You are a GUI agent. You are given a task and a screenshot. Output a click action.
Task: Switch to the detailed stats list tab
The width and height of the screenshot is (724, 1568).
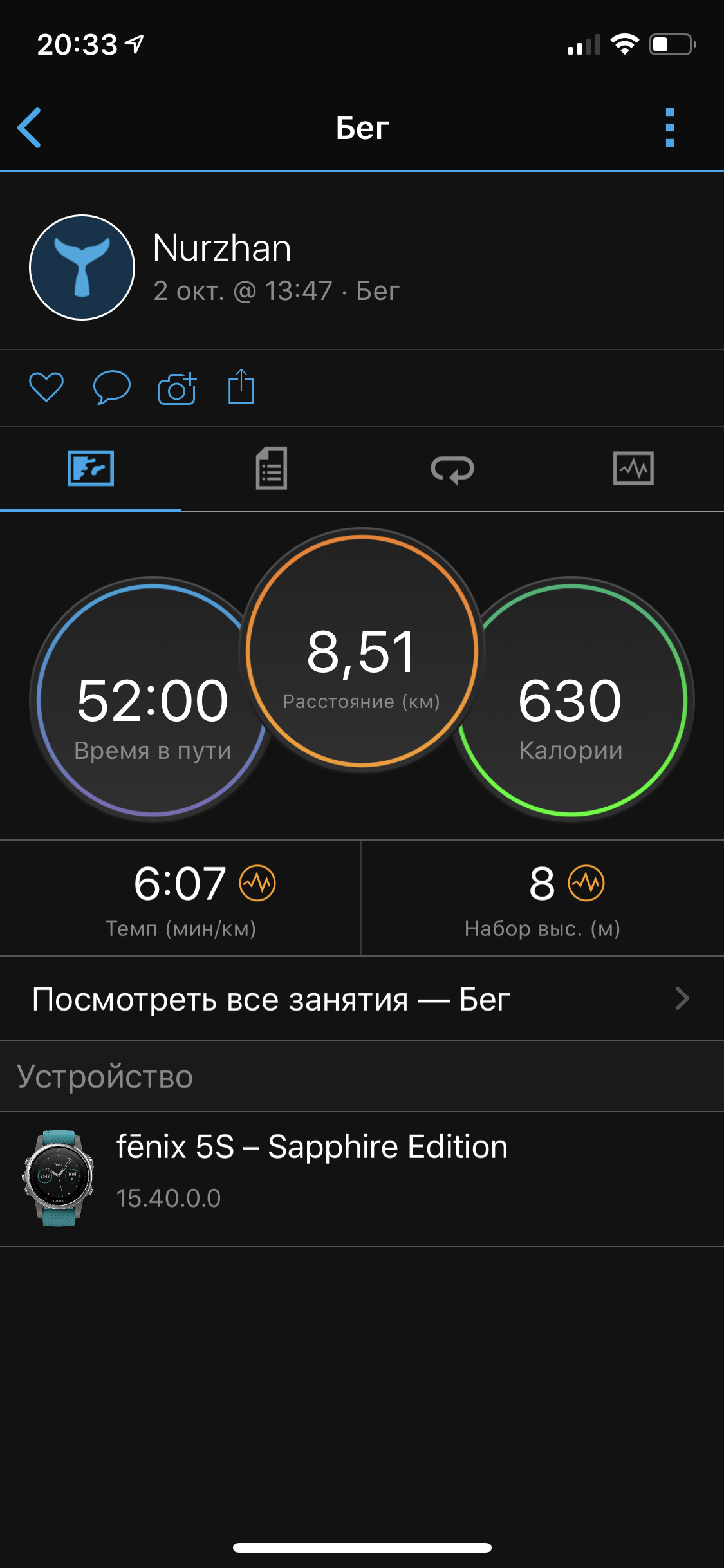coord(272,469)
